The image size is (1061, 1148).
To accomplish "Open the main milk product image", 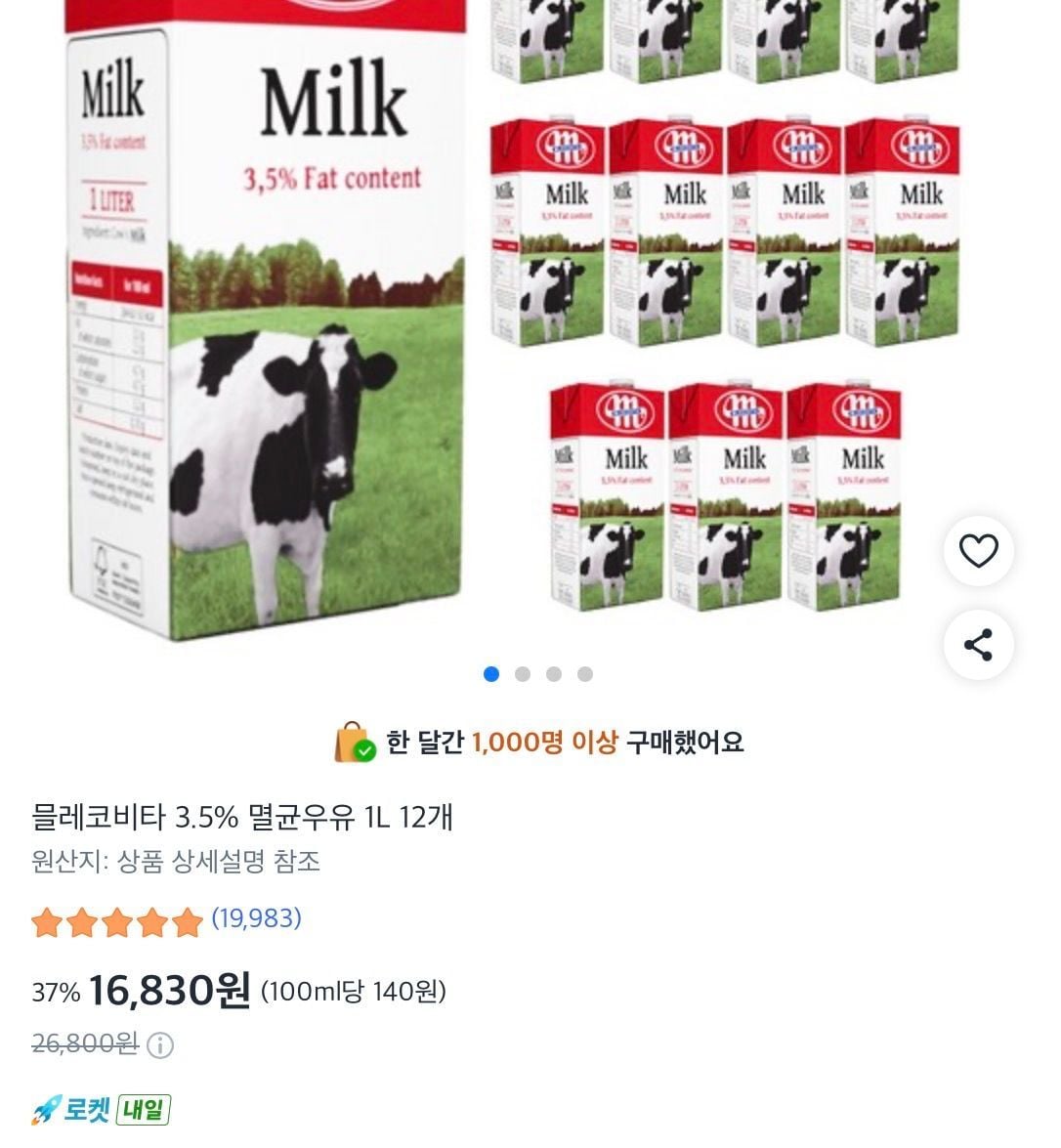I will pos(513,322).
